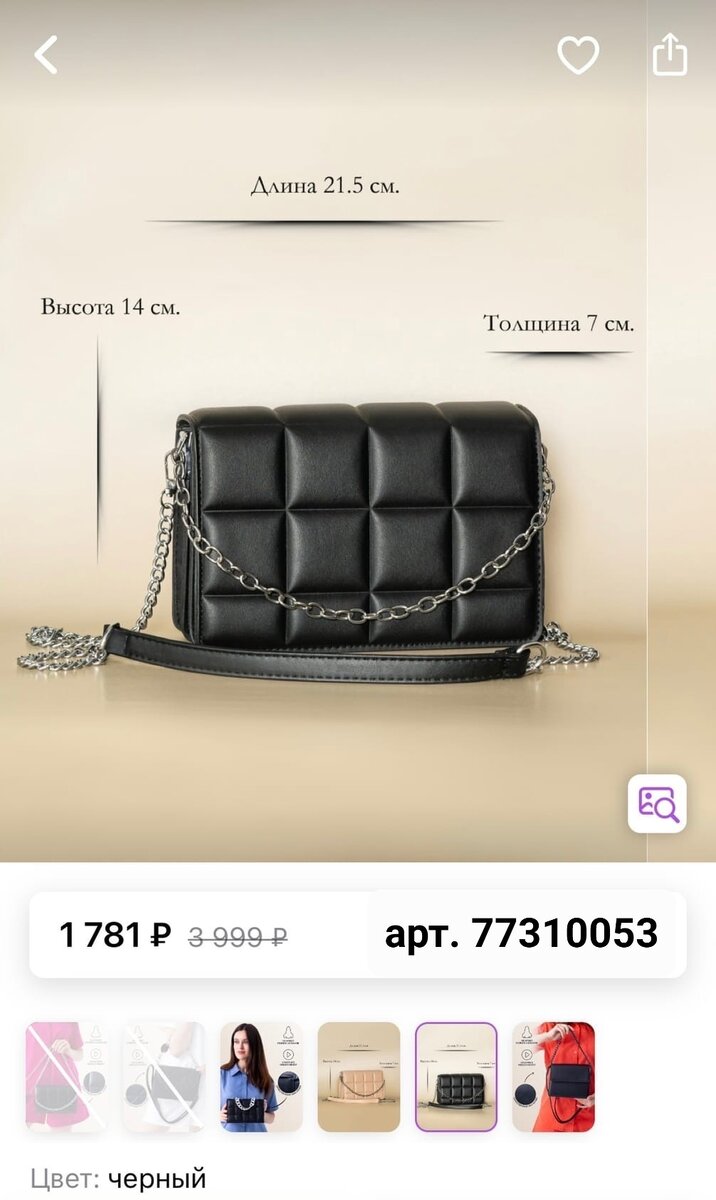This screenshot has height=1200, width=716.
Task: Open the search-by-photo icon for similar items
Action: [x=657, y=803]
